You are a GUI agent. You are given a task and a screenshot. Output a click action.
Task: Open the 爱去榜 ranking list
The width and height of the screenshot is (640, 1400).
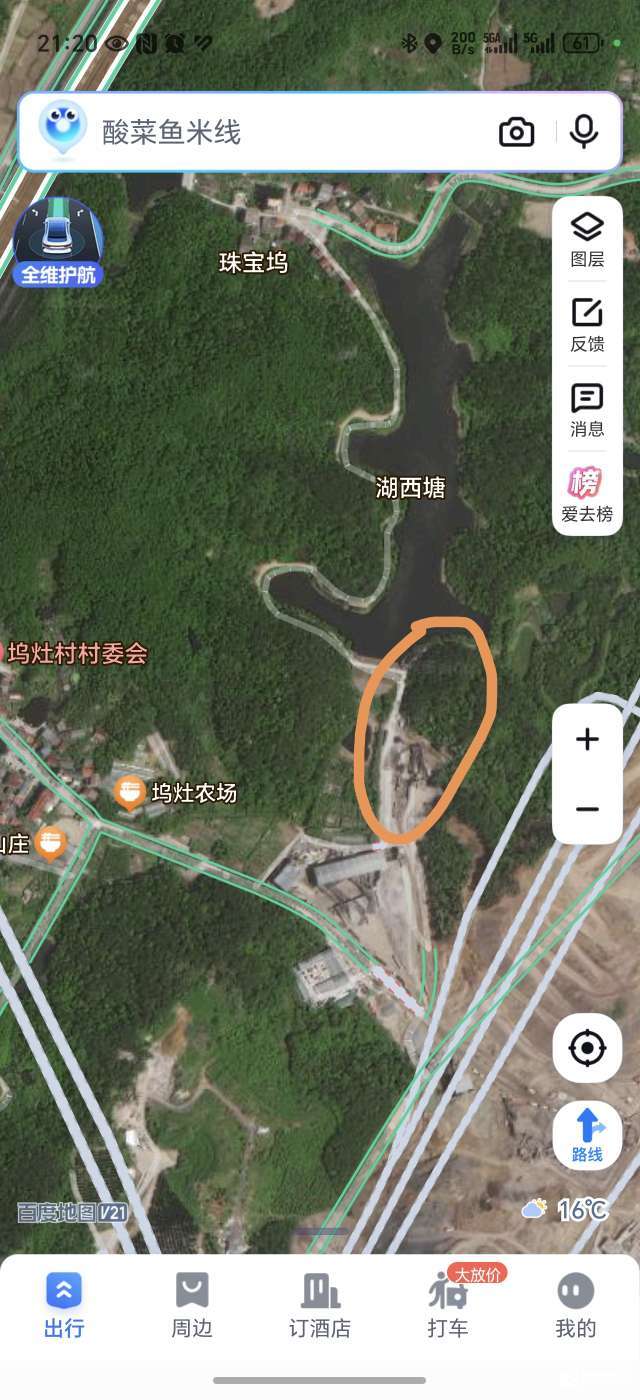pos(587,495)
